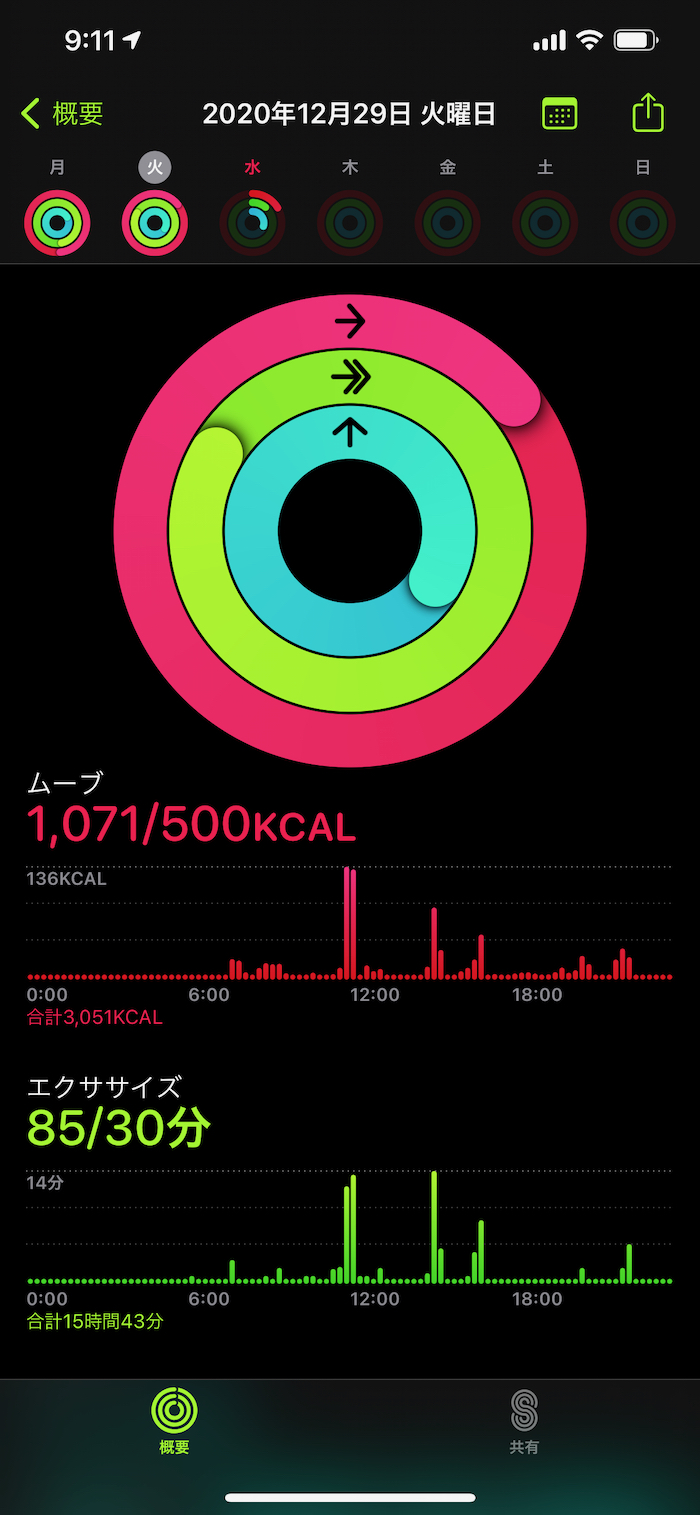Open the calendar month view
The image size is (700, 1515).
coord(560,114)
